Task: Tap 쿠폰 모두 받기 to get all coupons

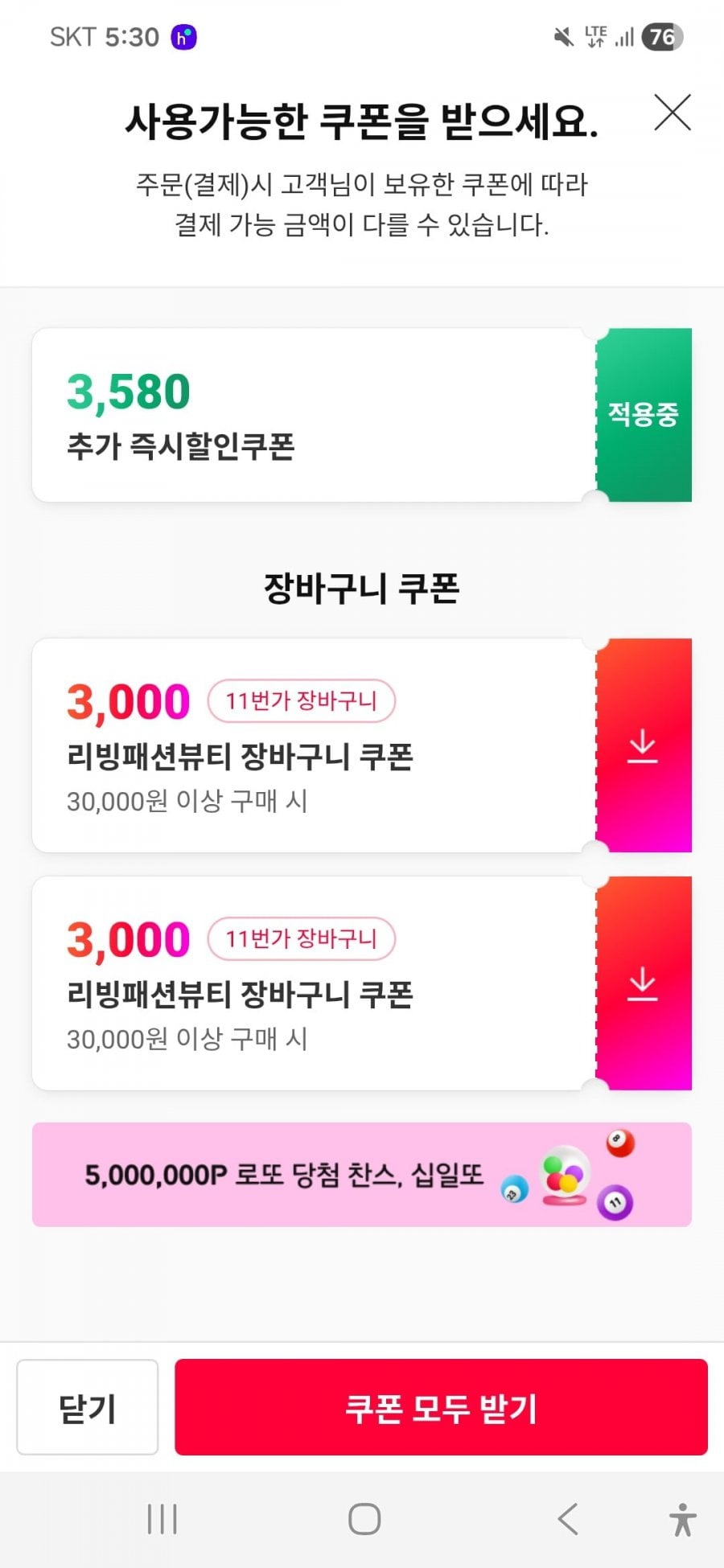Action: coord(441,1407)
